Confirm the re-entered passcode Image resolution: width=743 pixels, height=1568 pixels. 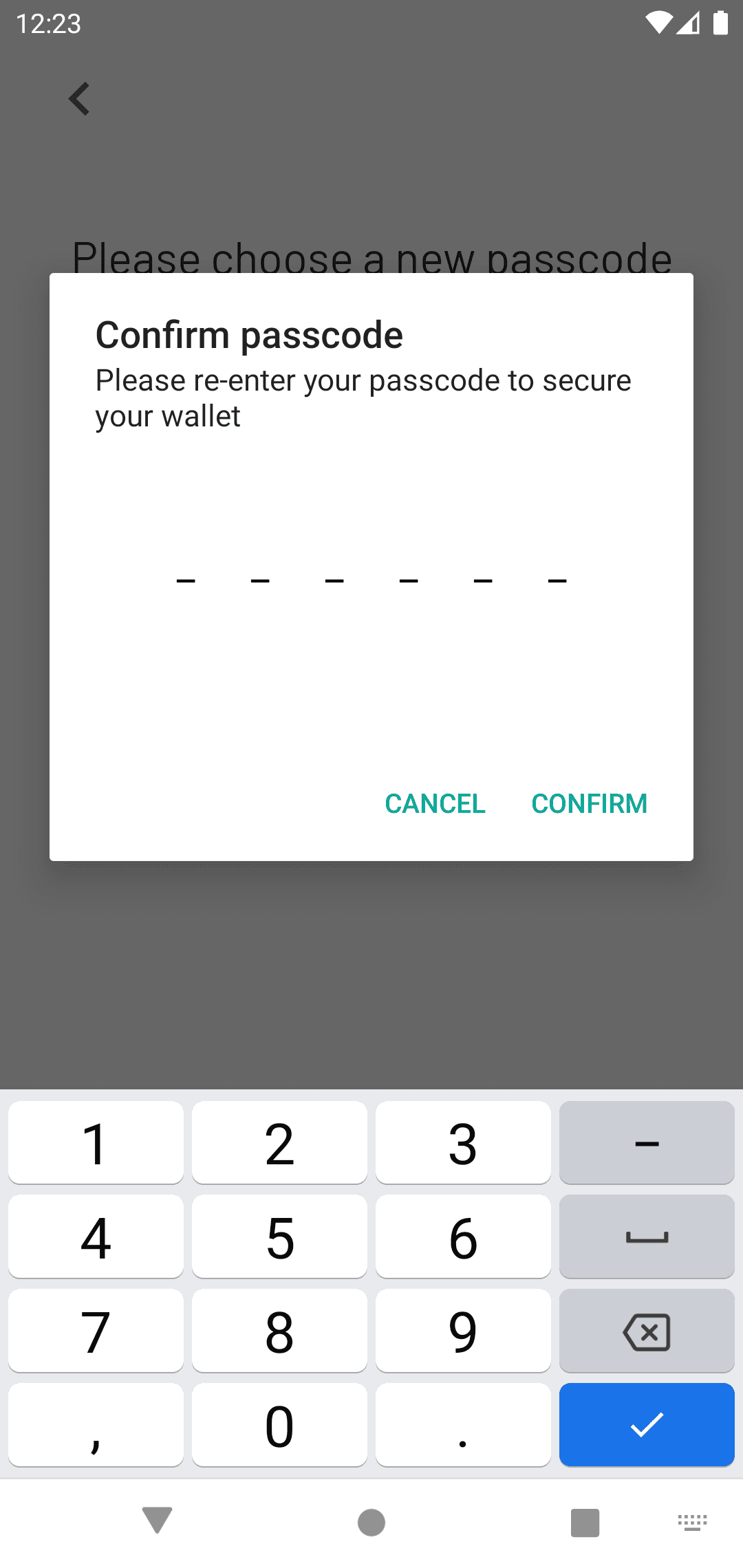point(589,803)
